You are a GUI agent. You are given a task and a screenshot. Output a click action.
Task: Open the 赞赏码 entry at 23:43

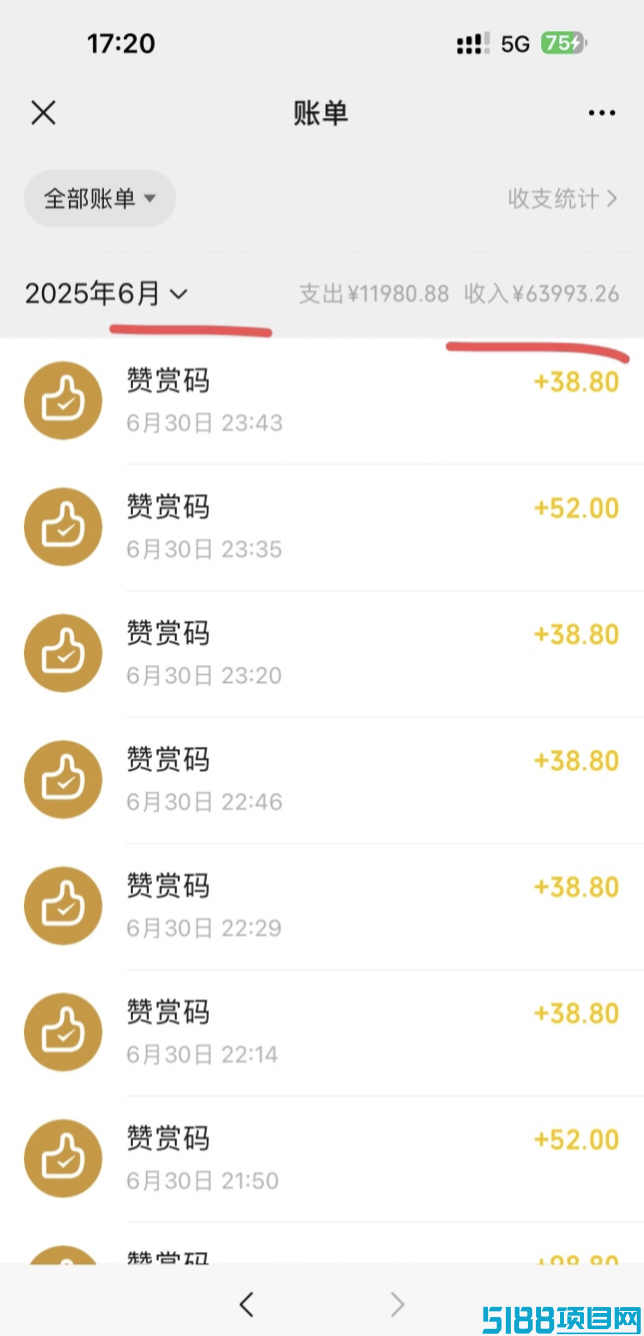tap(322, 401)
